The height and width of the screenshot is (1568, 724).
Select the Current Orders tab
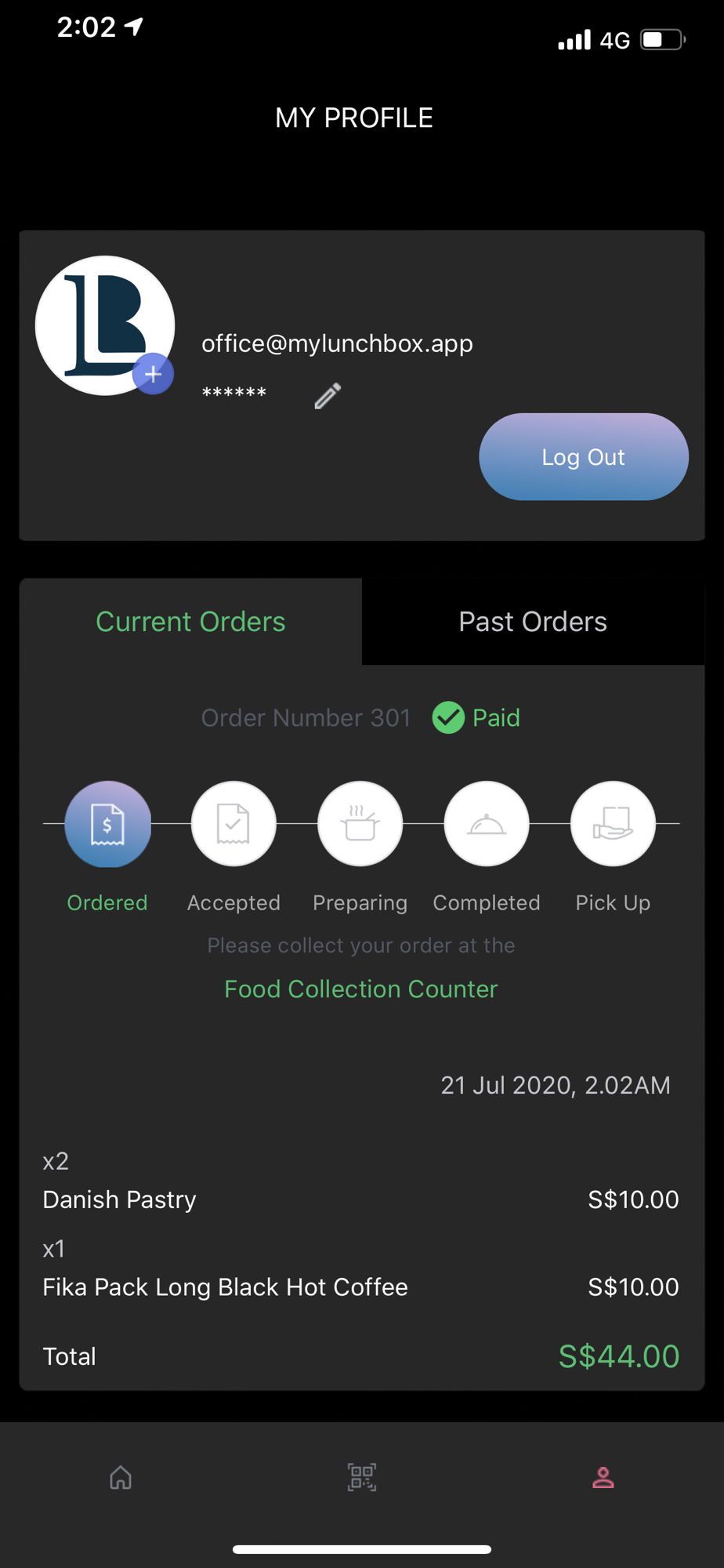coord(190,622)
